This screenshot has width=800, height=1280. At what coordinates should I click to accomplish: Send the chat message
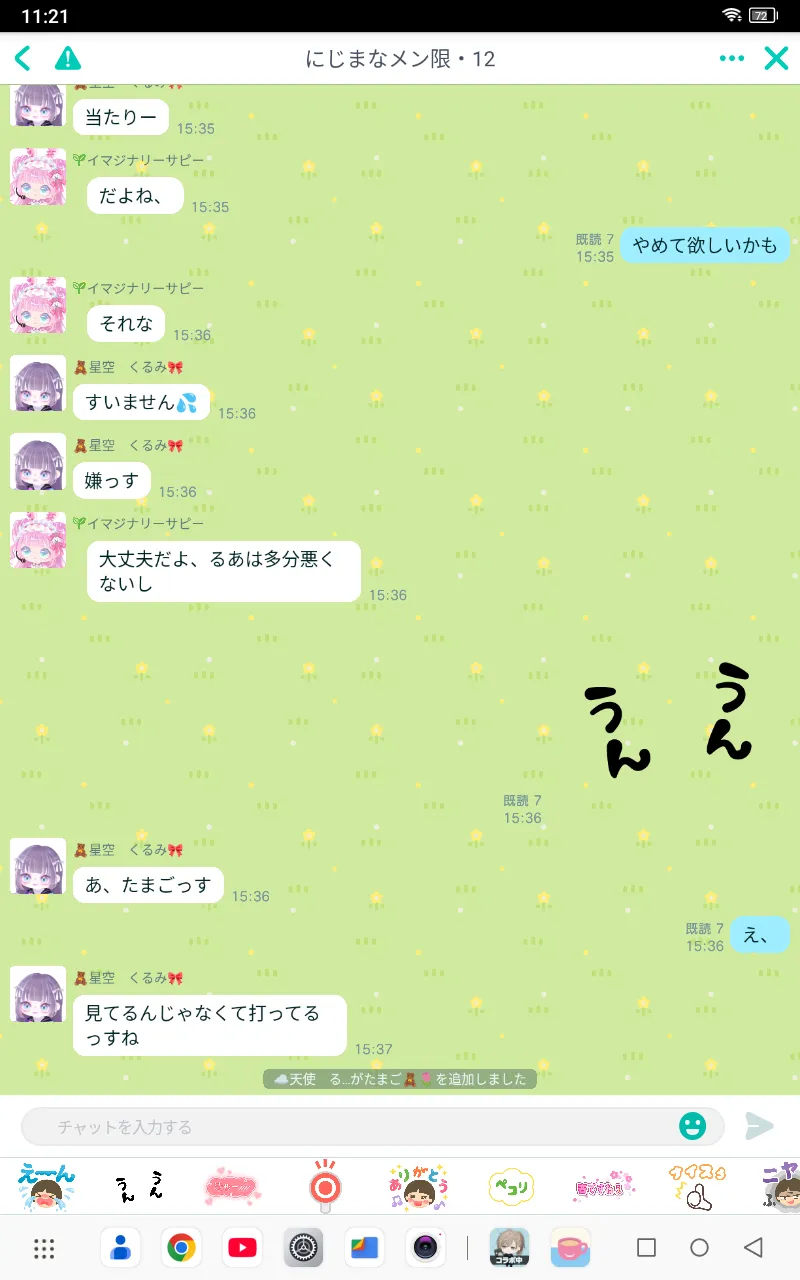(x=759, y=1127)
